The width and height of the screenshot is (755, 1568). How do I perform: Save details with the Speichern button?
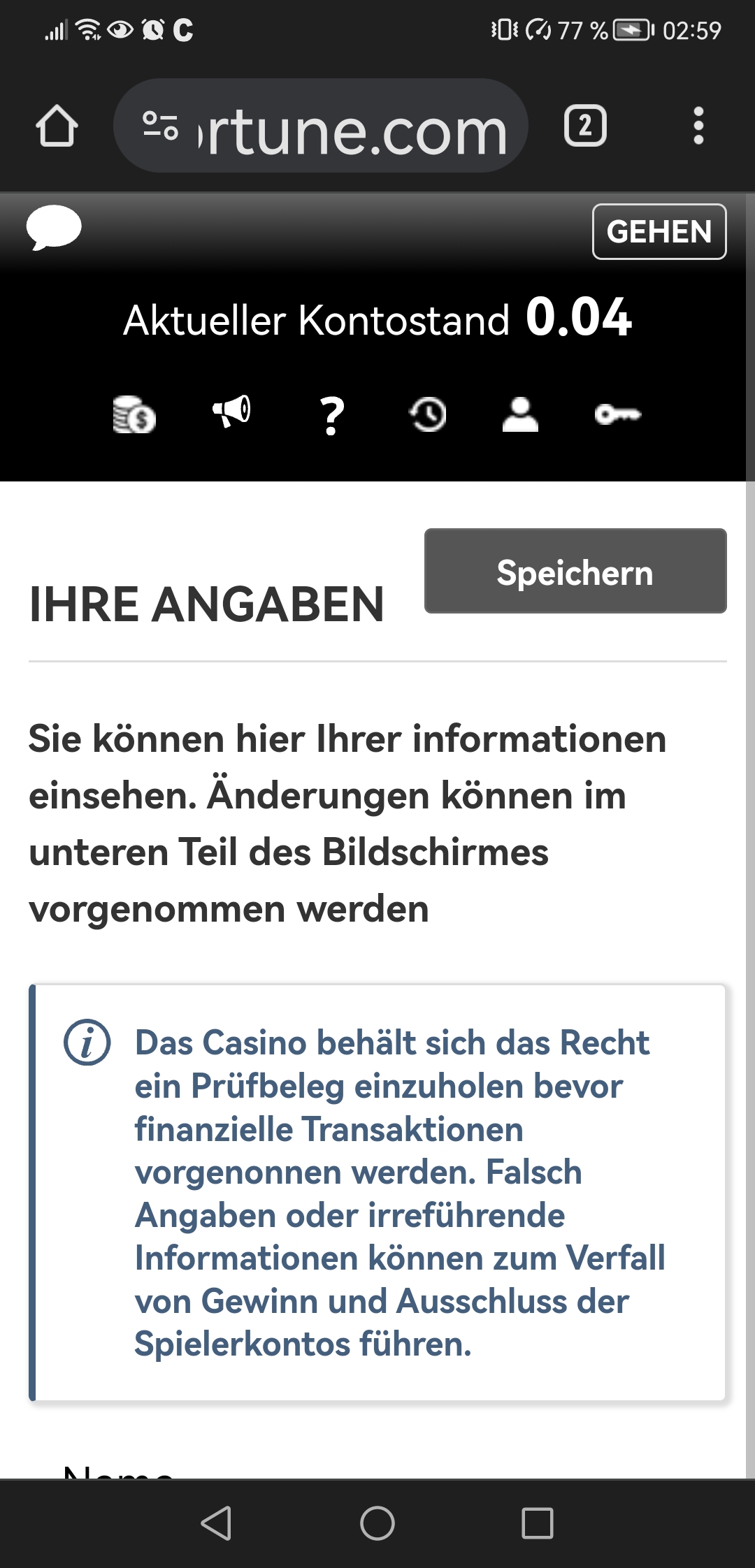point(575,572)
